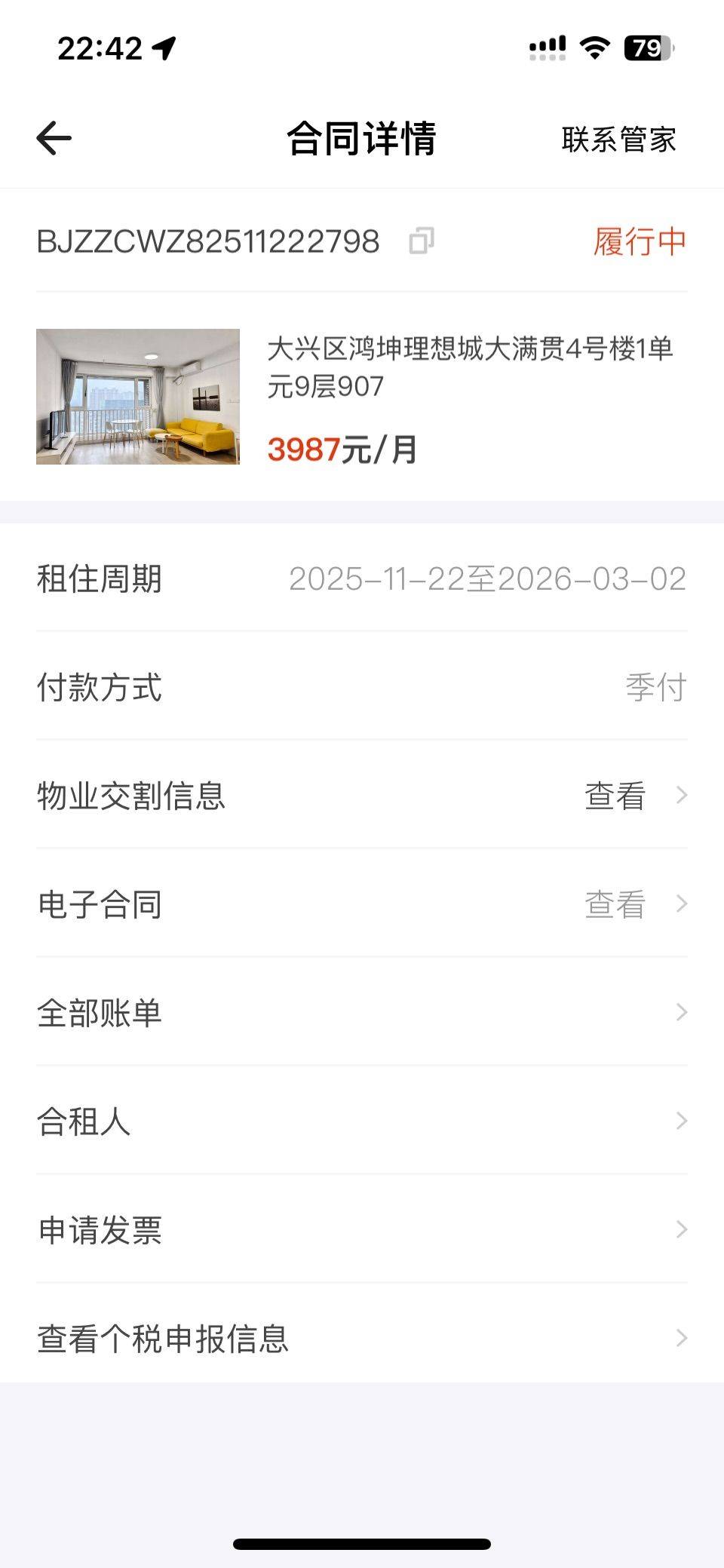The width and height of the screenshot is (724, 1568).
Task: Open the 合租人 row
Action: coord(362,1122)
